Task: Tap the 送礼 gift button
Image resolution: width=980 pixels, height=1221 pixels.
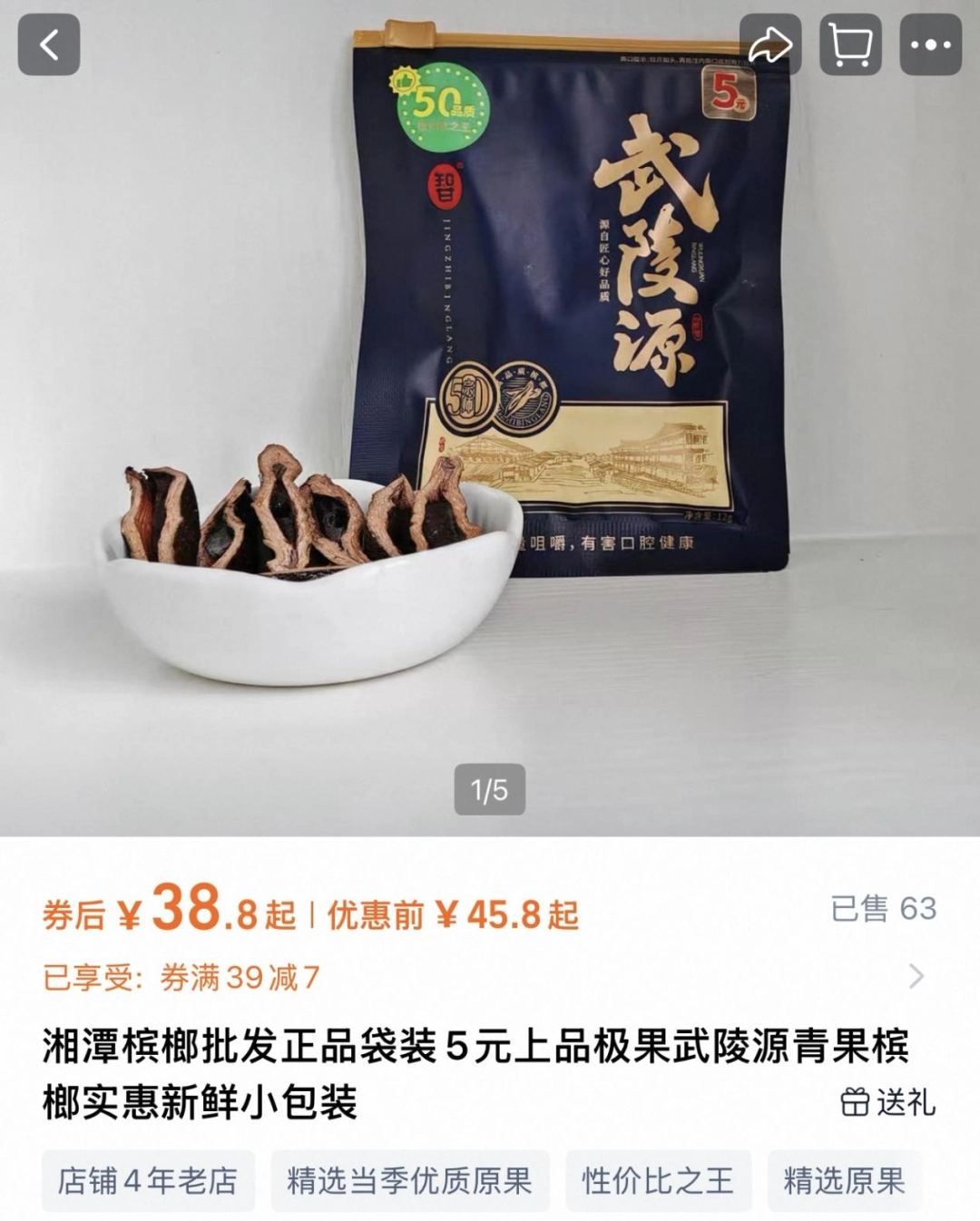Action: [887, 1102]
